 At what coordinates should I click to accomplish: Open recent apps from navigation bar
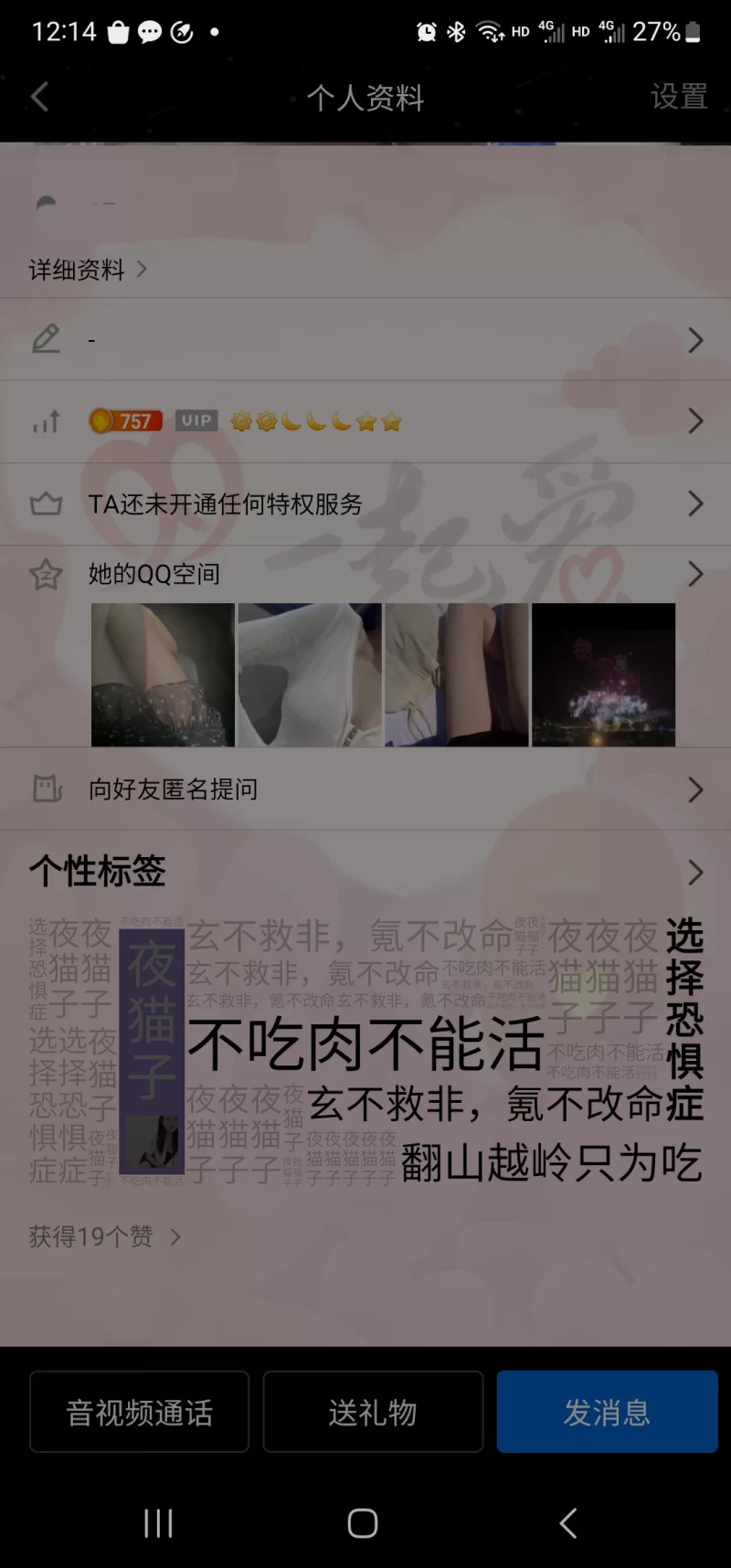pyautogui.click(x=158, y=1523)
